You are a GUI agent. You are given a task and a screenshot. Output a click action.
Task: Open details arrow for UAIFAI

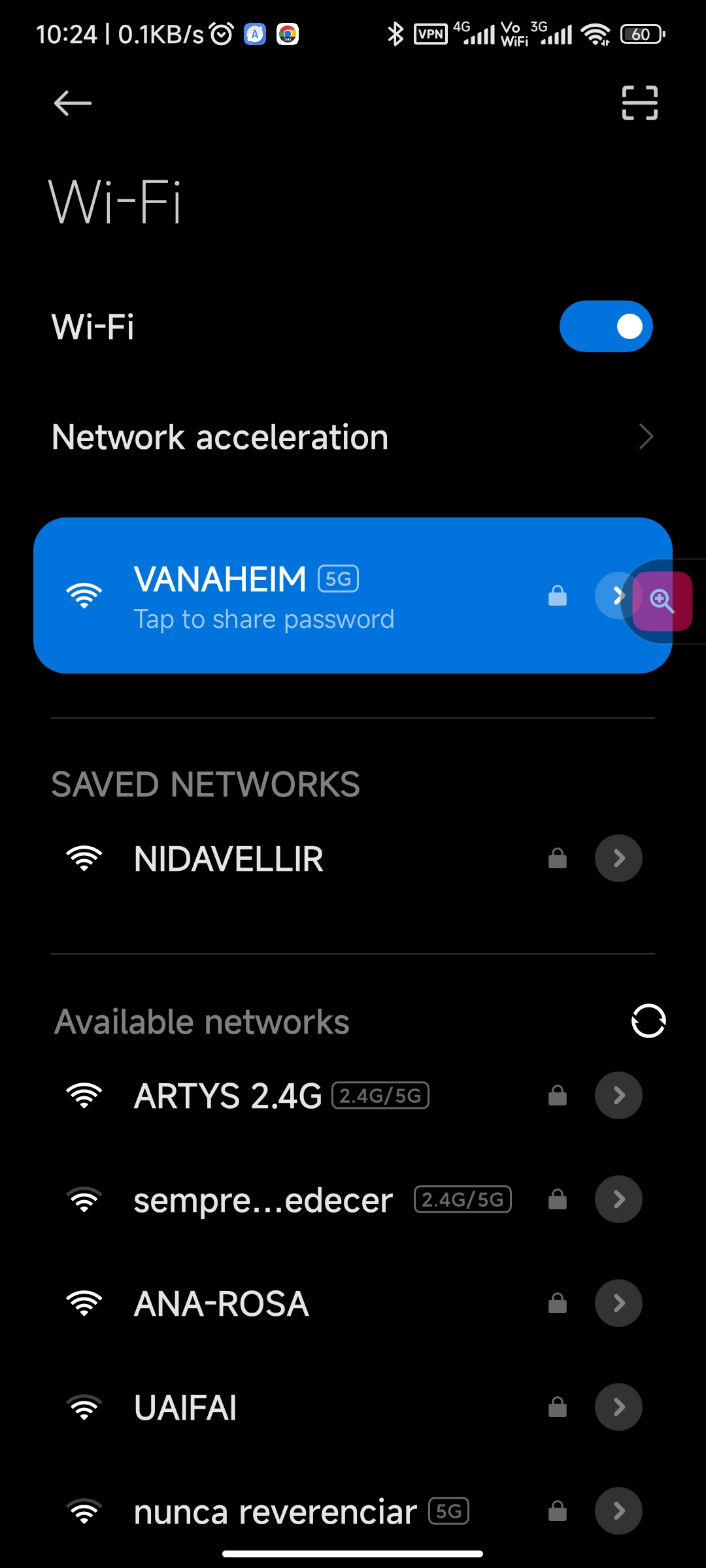tap(618, 1407)
